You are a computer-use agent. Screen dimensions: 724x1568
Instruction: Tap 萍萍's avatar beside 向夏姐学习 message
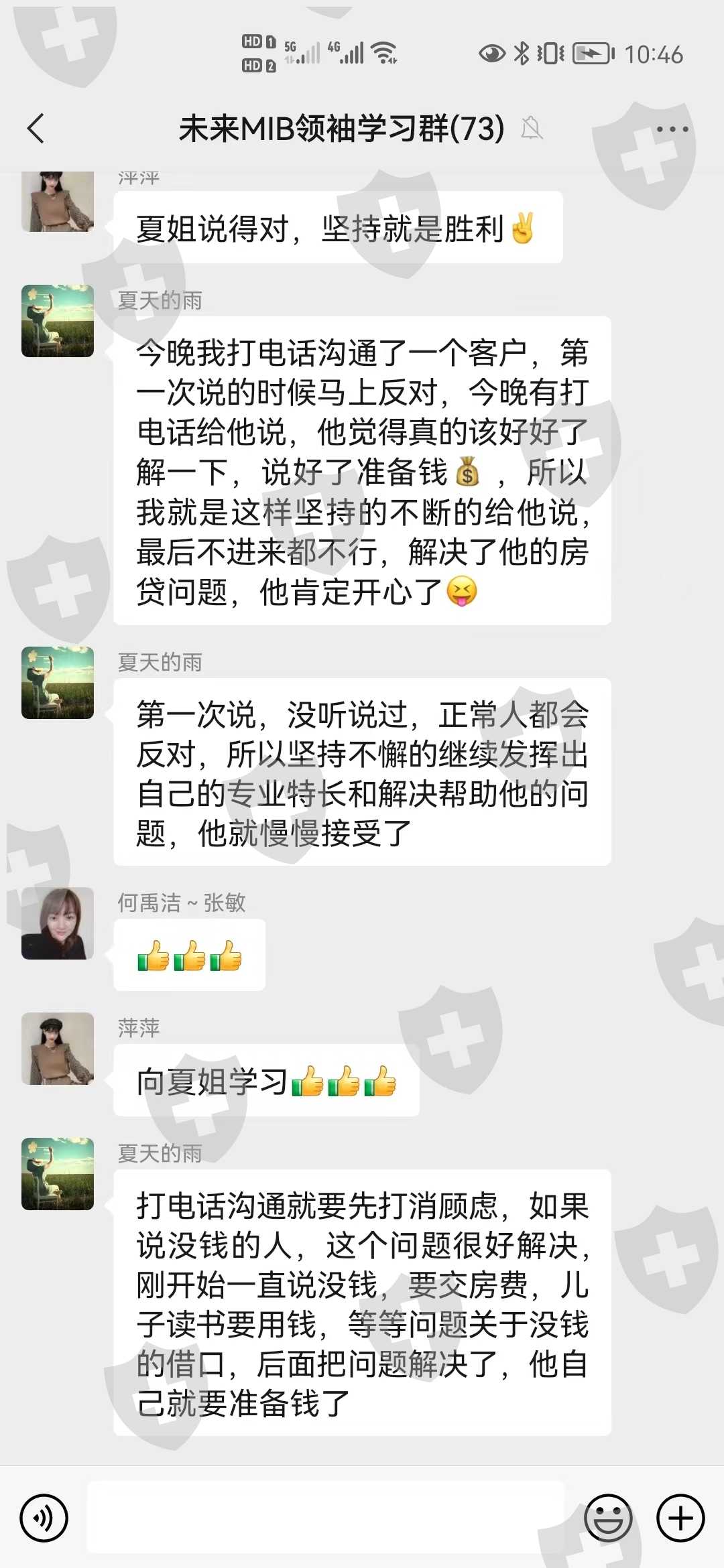[58, 1049]
